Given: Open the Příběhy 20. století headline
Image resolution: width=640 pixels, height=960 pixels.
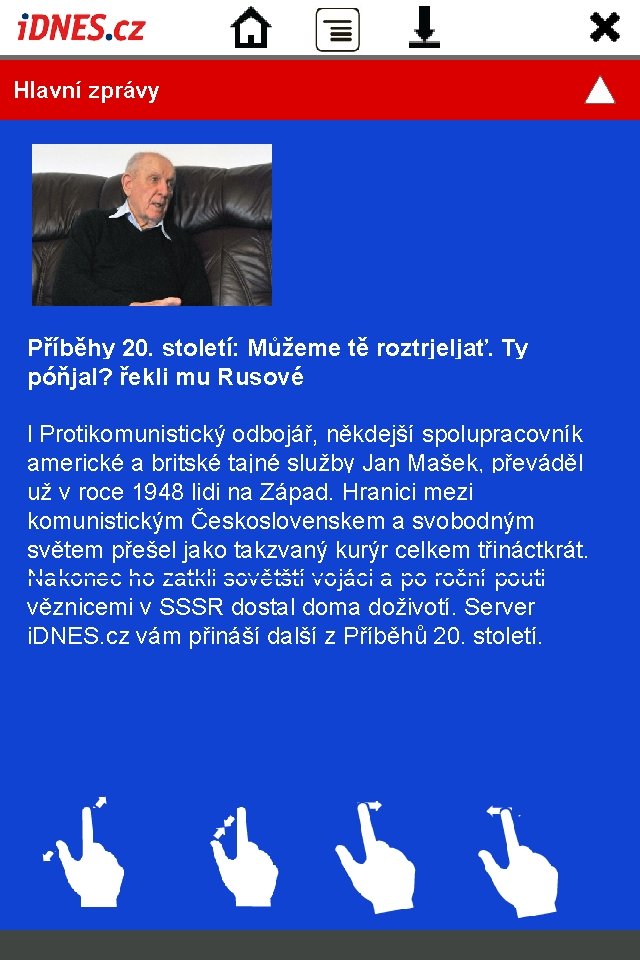Looking at the screenshot, I should [x=278, y=362].
